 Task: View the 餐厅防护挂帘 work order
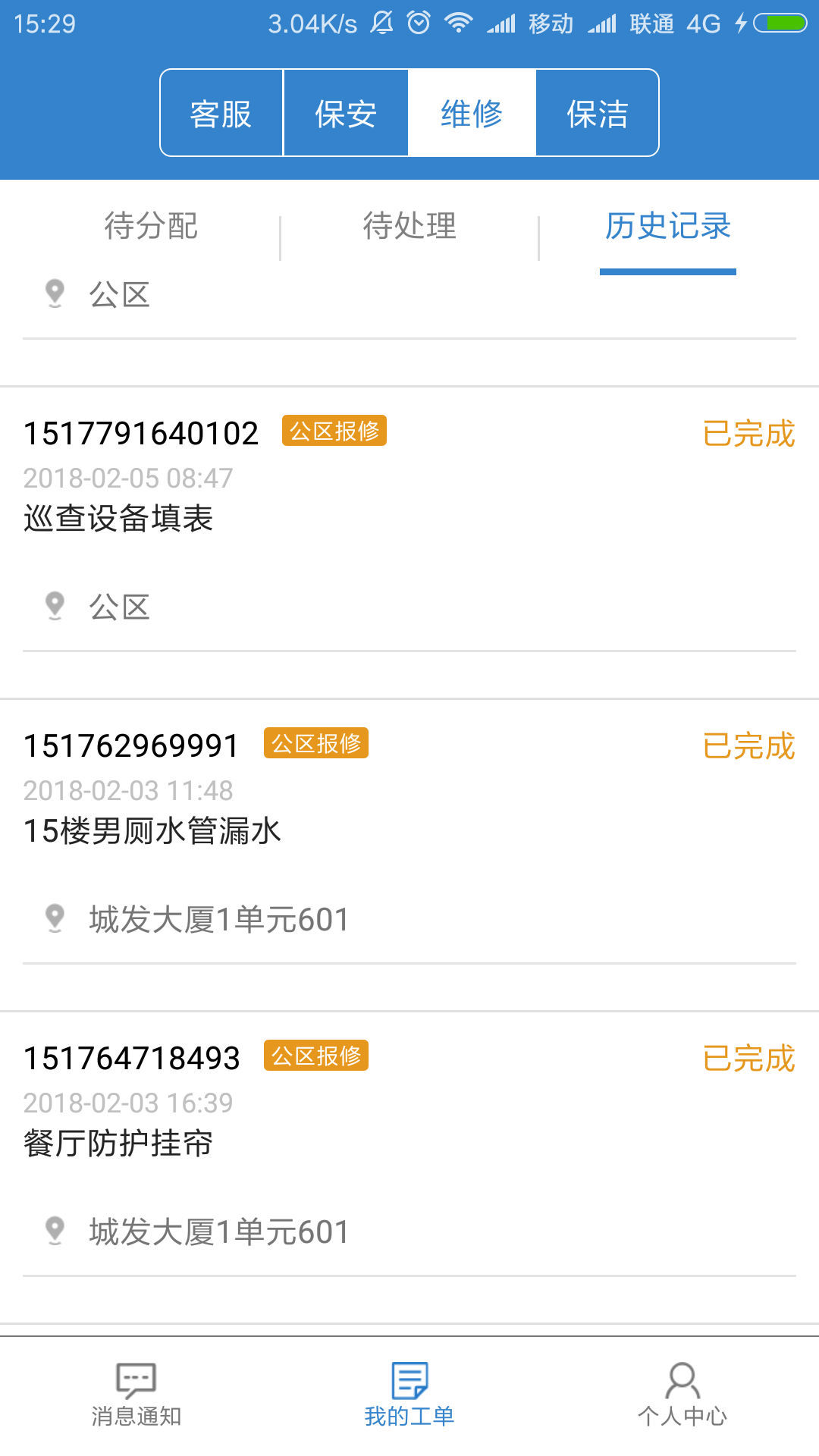pyautogui.click(x=409, y=1143)
